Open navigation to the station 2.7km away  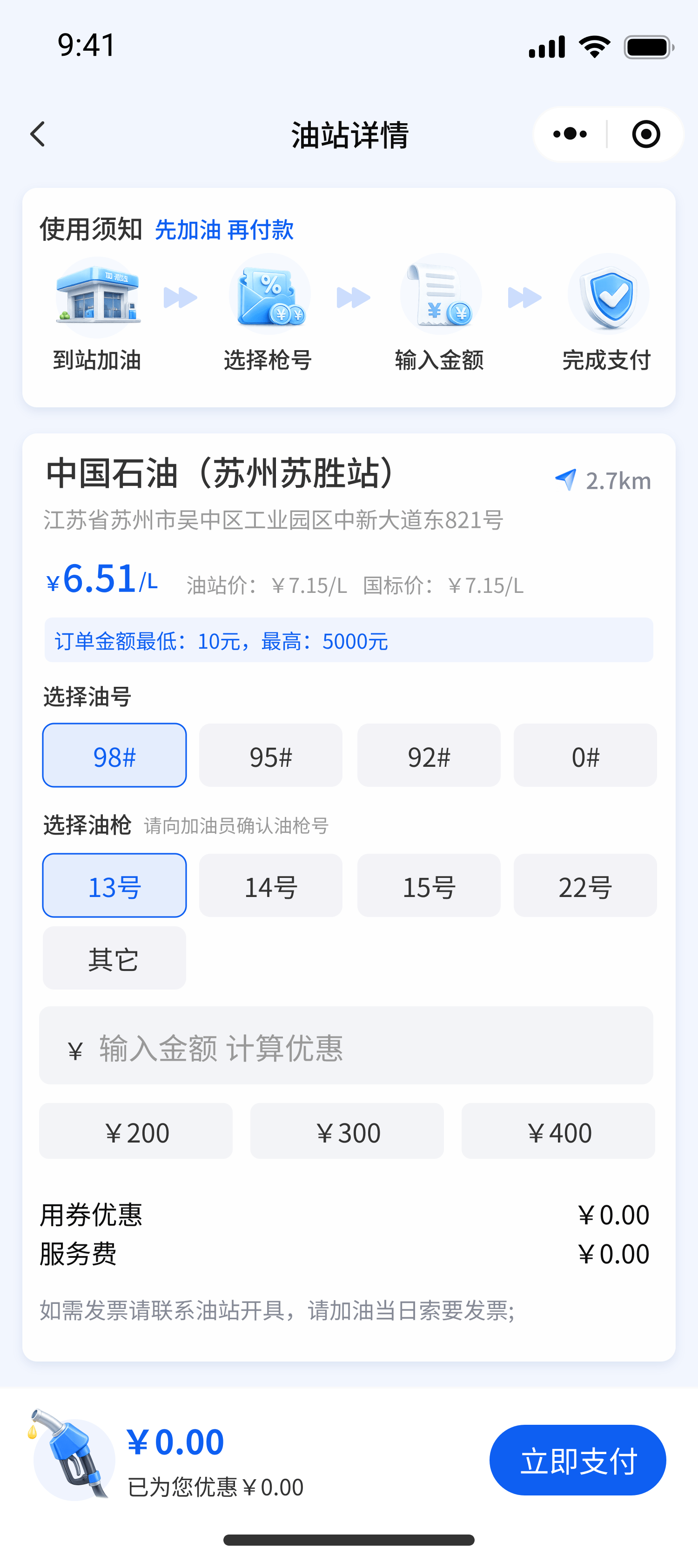(x=603, y=480)
